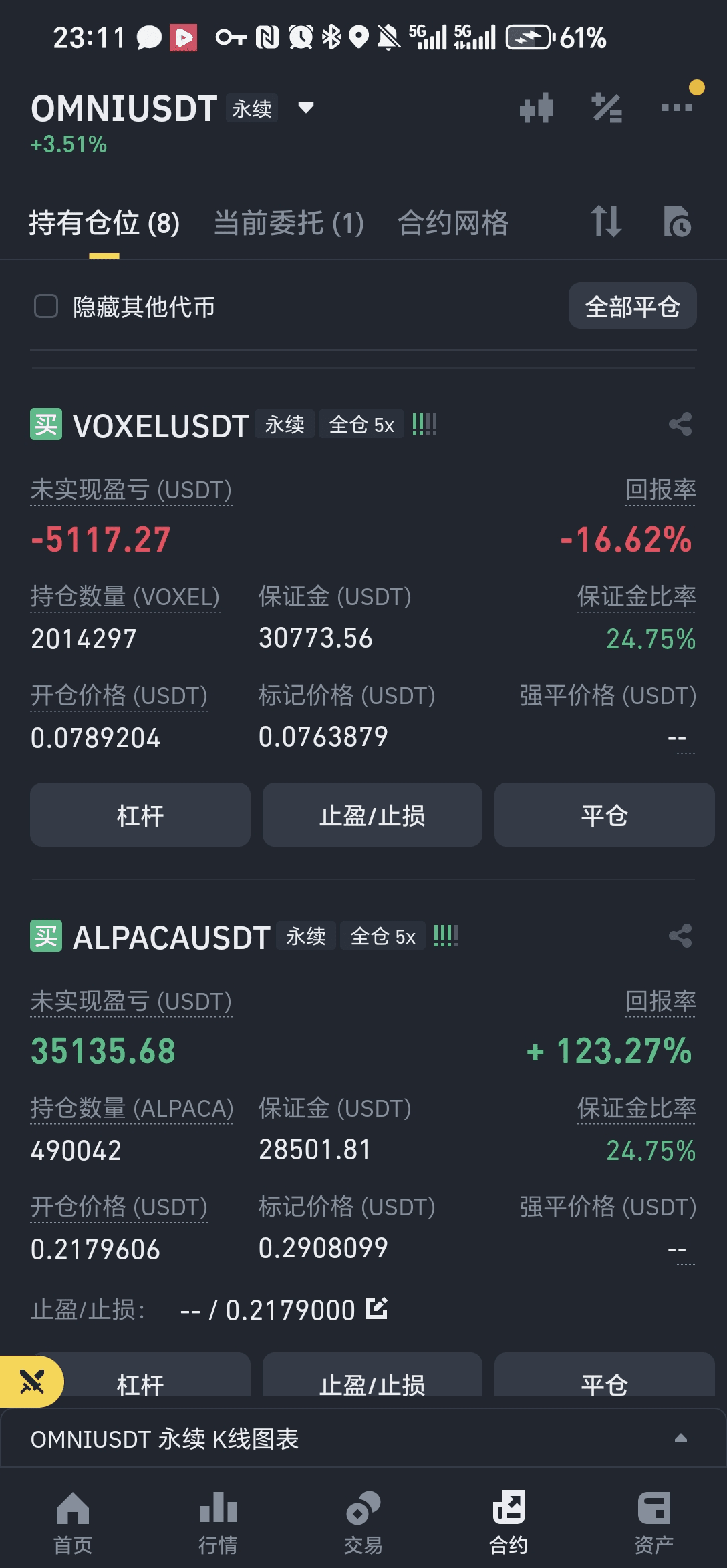Go to the 资产 tab

click(653, 1523)
